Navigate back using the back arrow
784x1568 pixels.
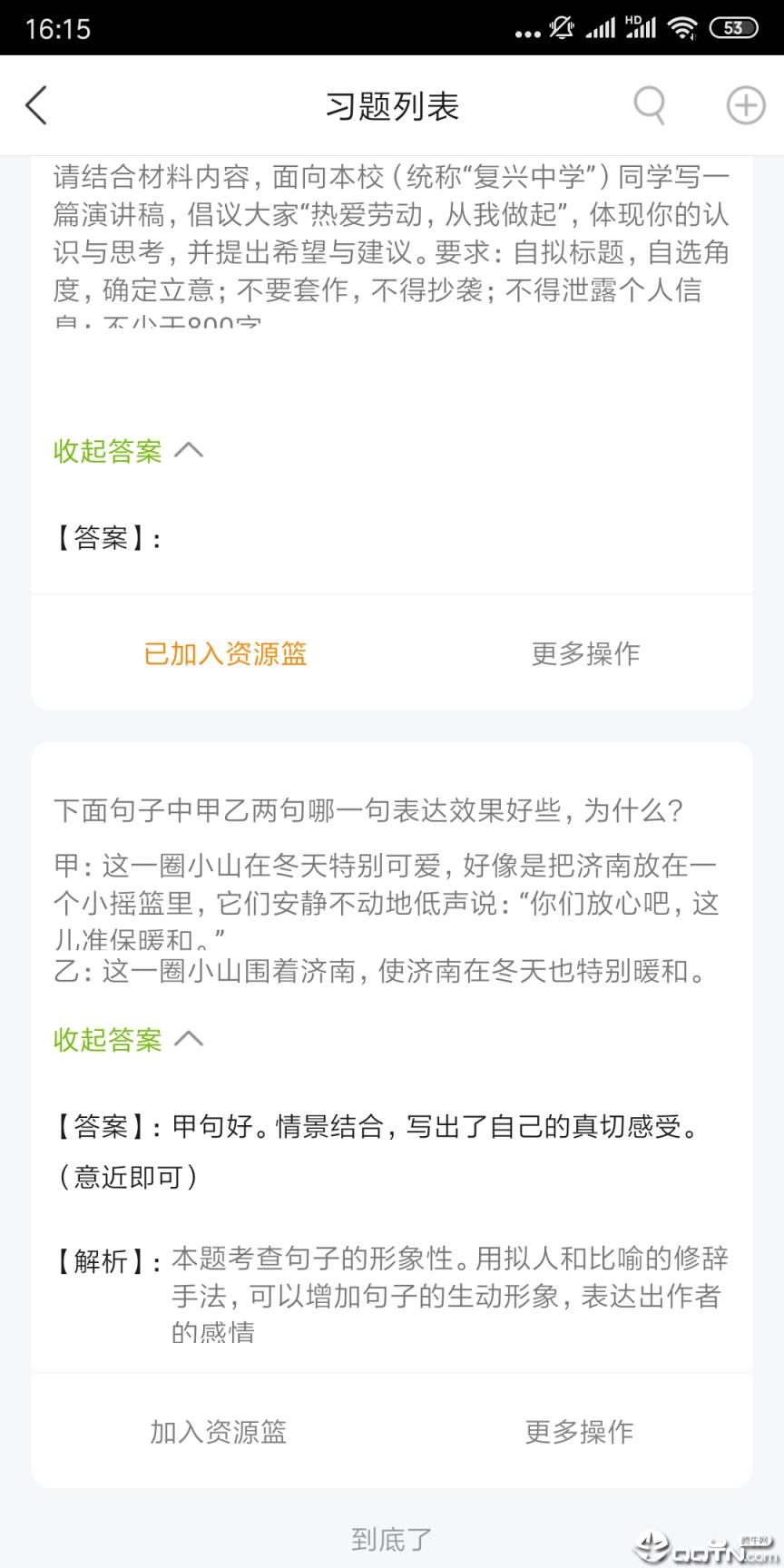[36, 104]
